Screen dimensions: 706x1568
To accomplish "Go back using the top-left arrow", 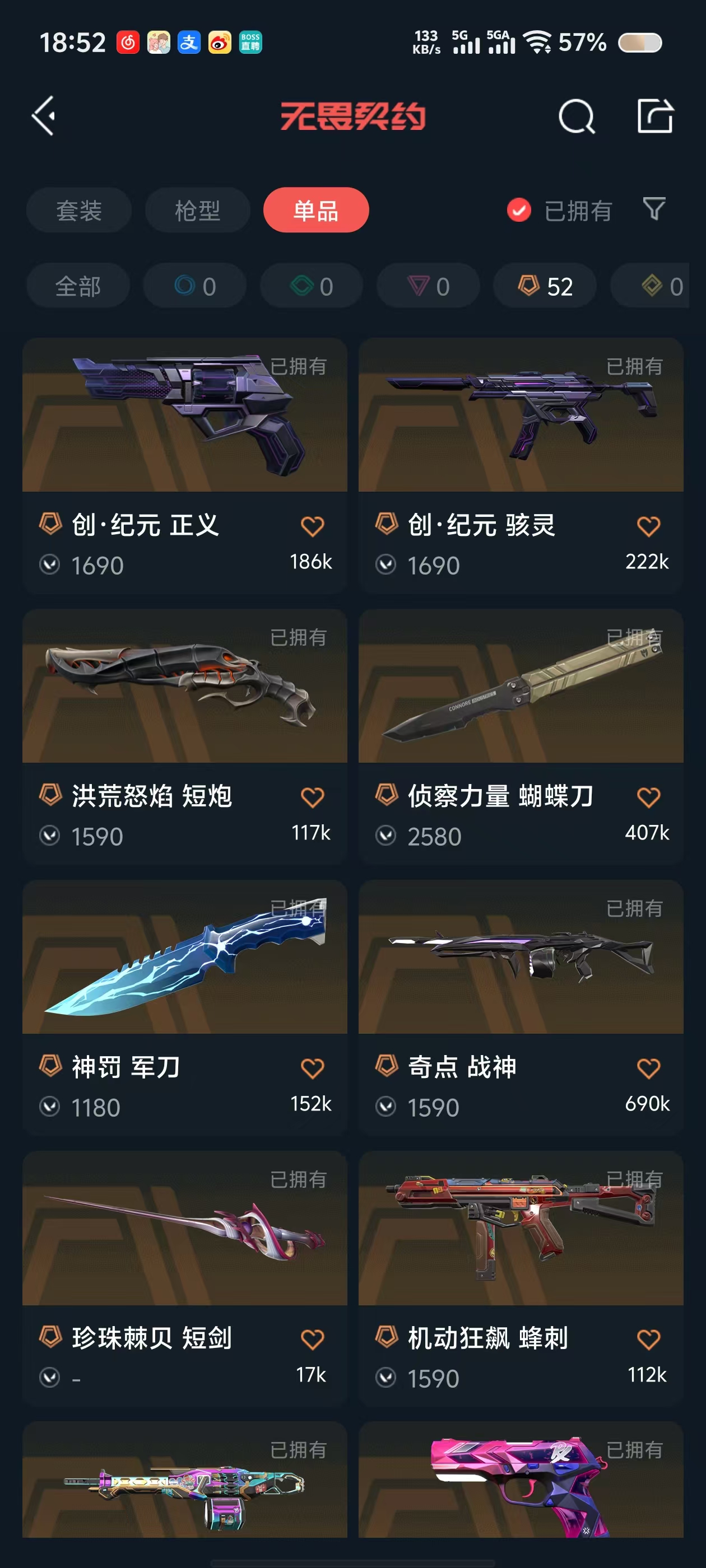I will [x=44, y=115].
